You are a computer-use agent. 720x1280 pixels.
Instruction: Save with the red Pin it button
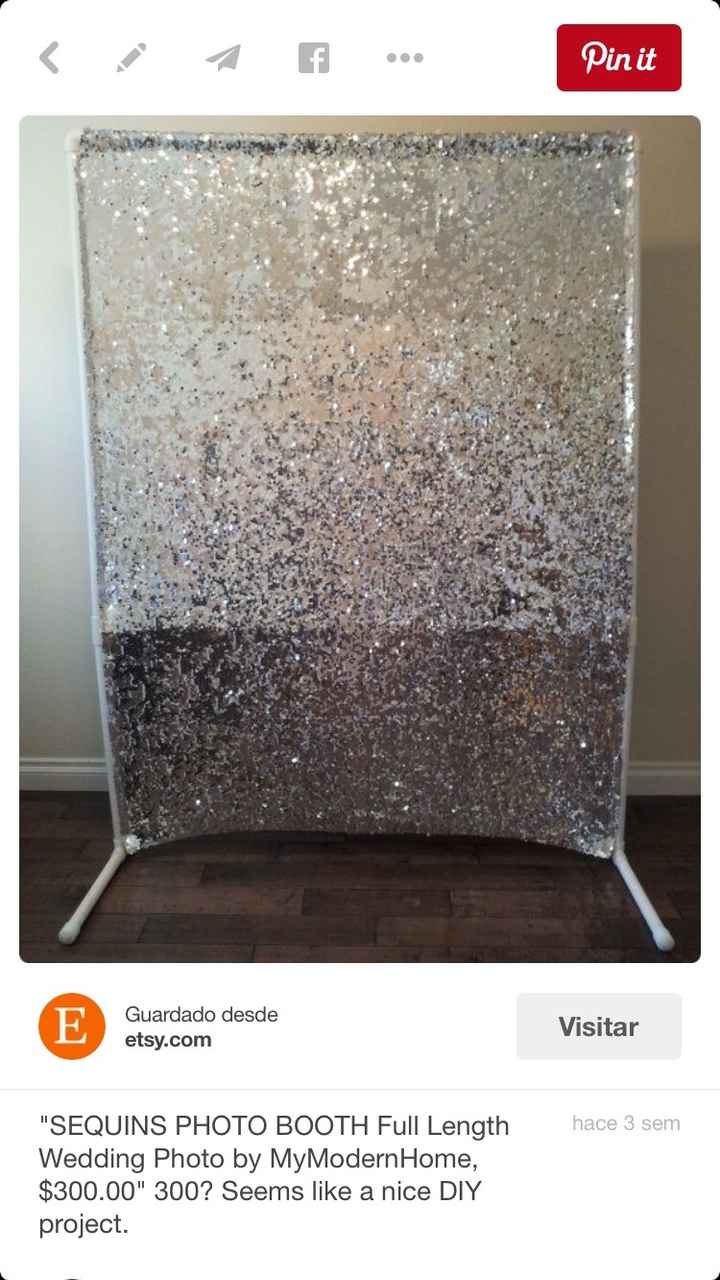(x=618, y=58)
